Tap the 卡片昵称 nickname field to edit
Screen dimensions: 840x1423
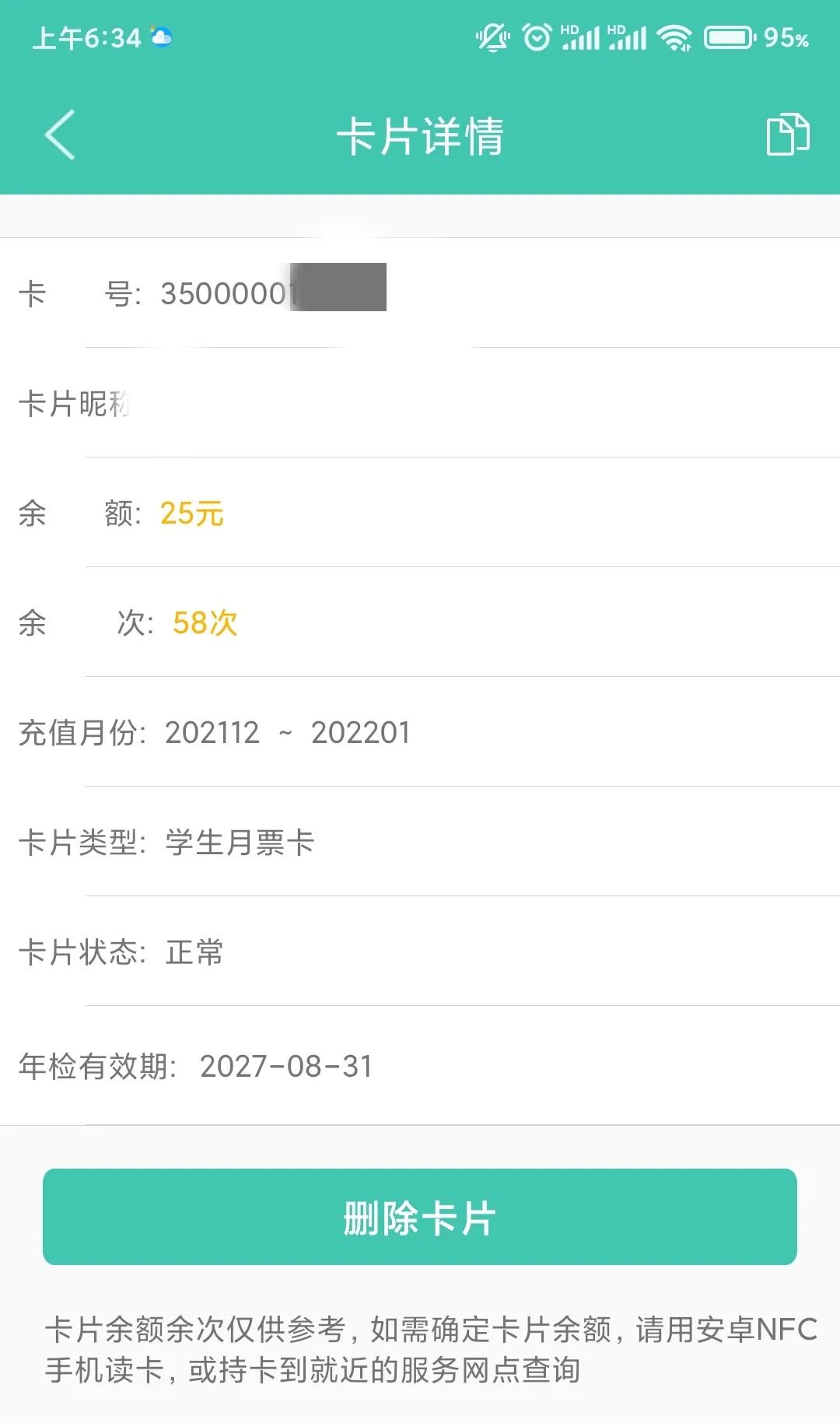(233, 401)
